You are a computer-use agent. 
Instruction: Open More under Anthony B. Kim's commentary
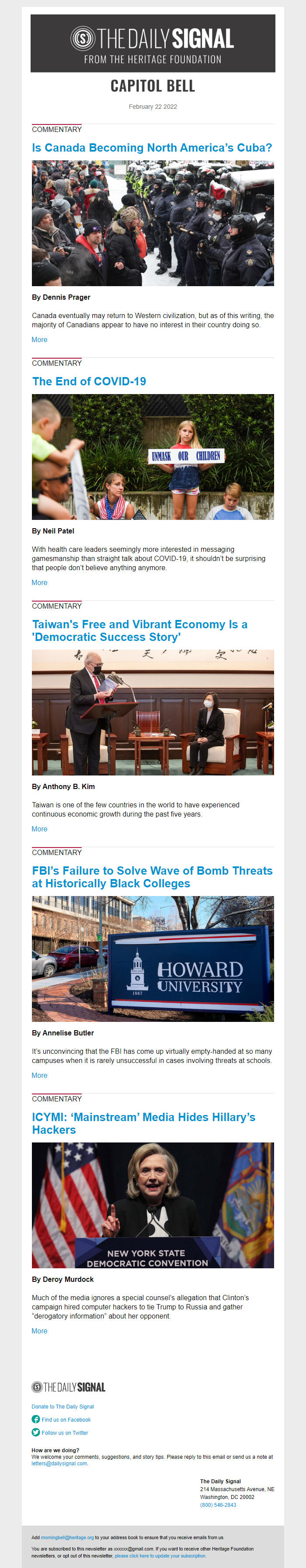click(x=40, y=829)
